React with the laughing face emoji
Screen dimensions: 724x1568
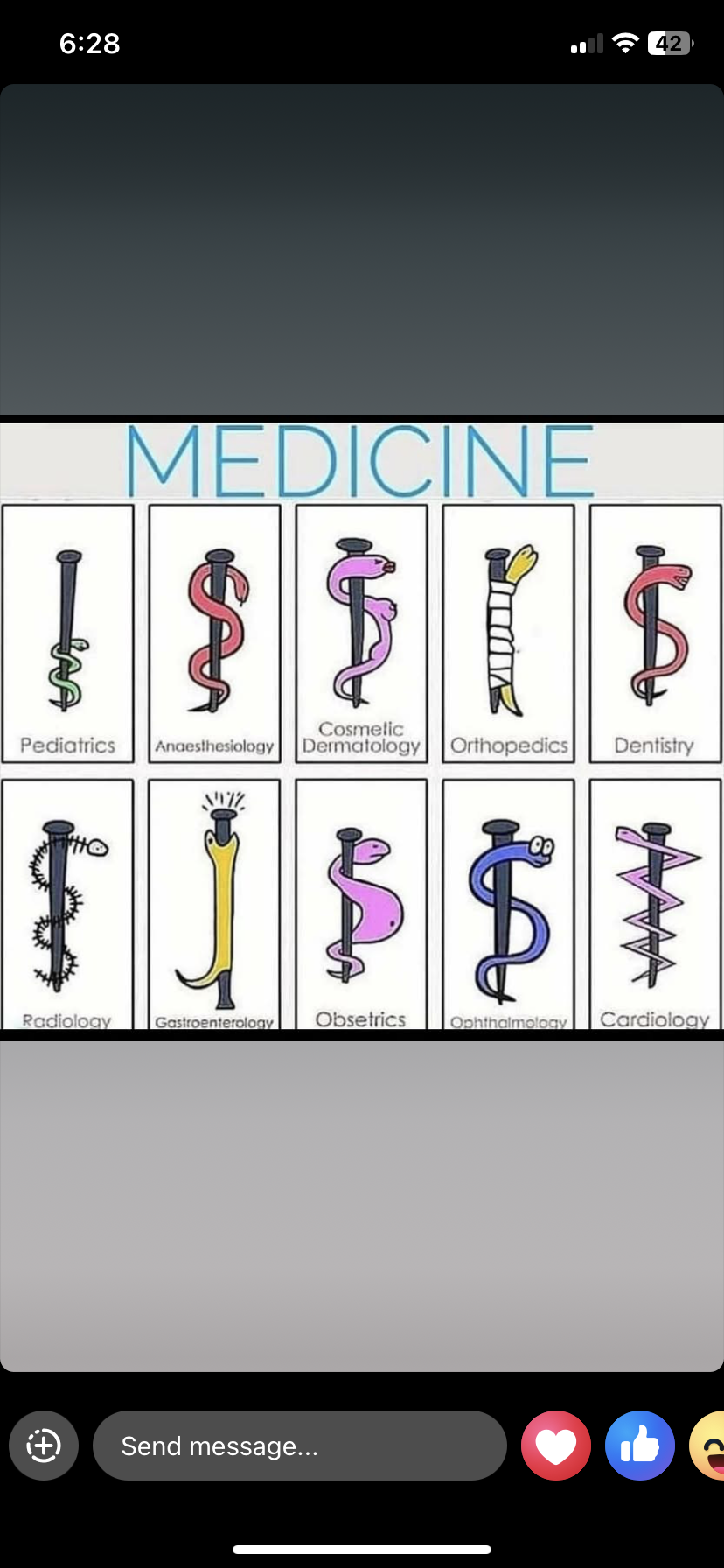[710, 1445]
